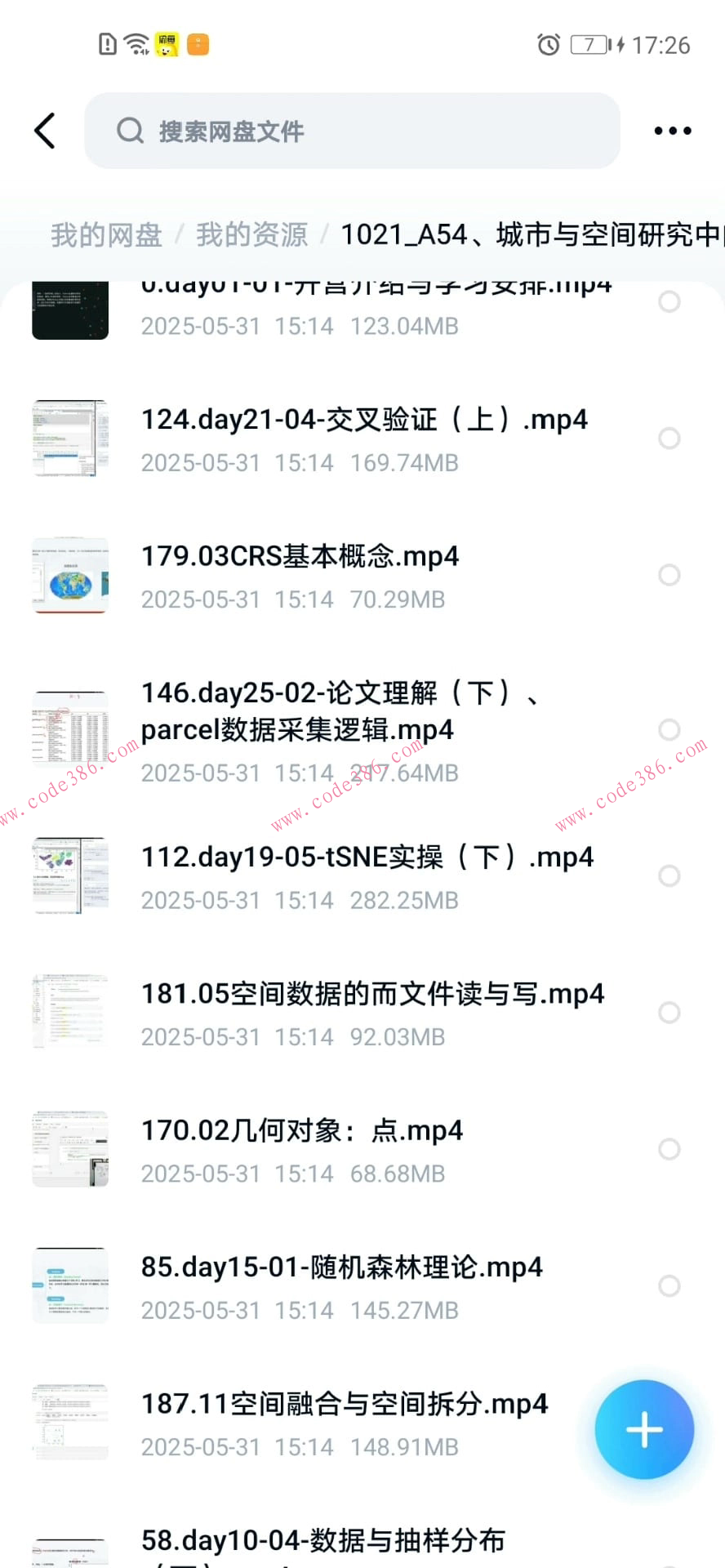
Task: Tap the magnifier icon in search bar
Action: (131, 131)
